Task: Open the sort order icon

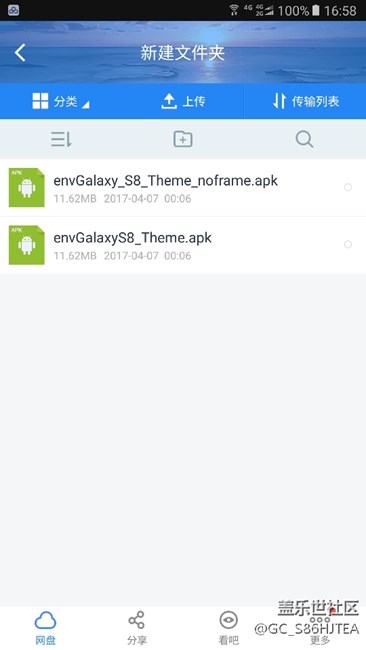Action: point(61,139)
